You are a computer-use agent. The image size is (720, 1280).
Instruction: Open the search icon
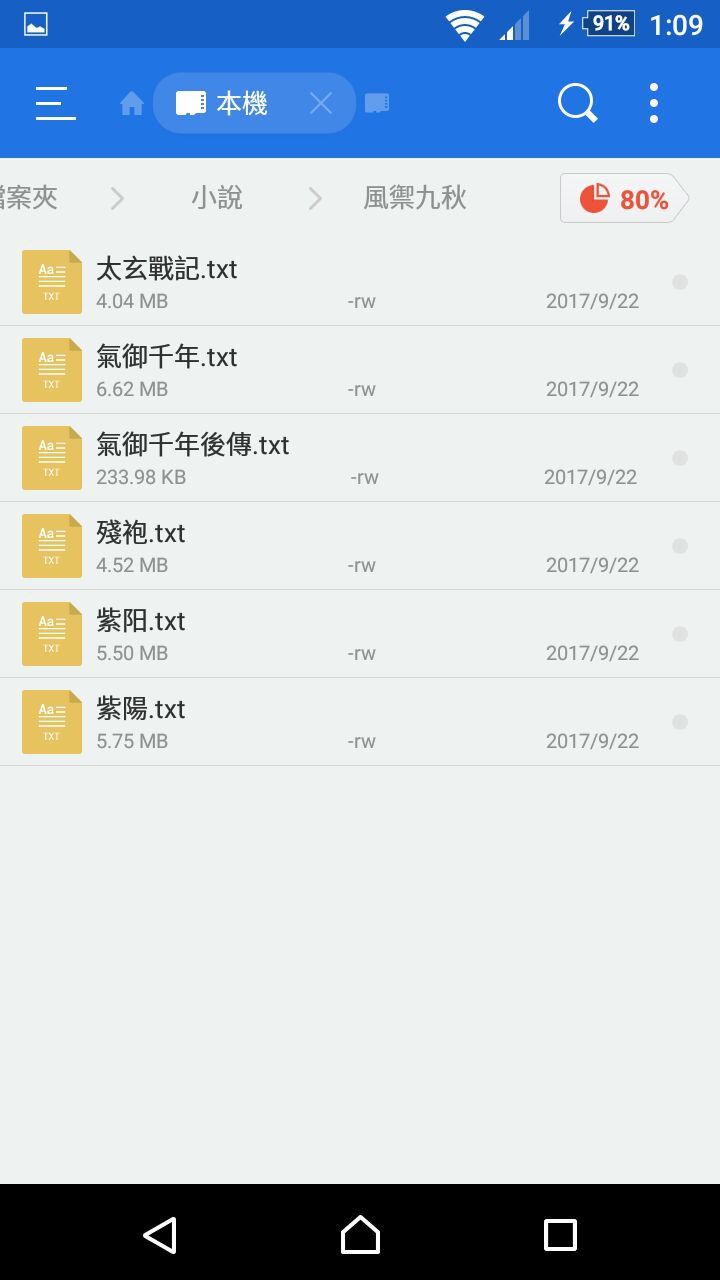577,103
